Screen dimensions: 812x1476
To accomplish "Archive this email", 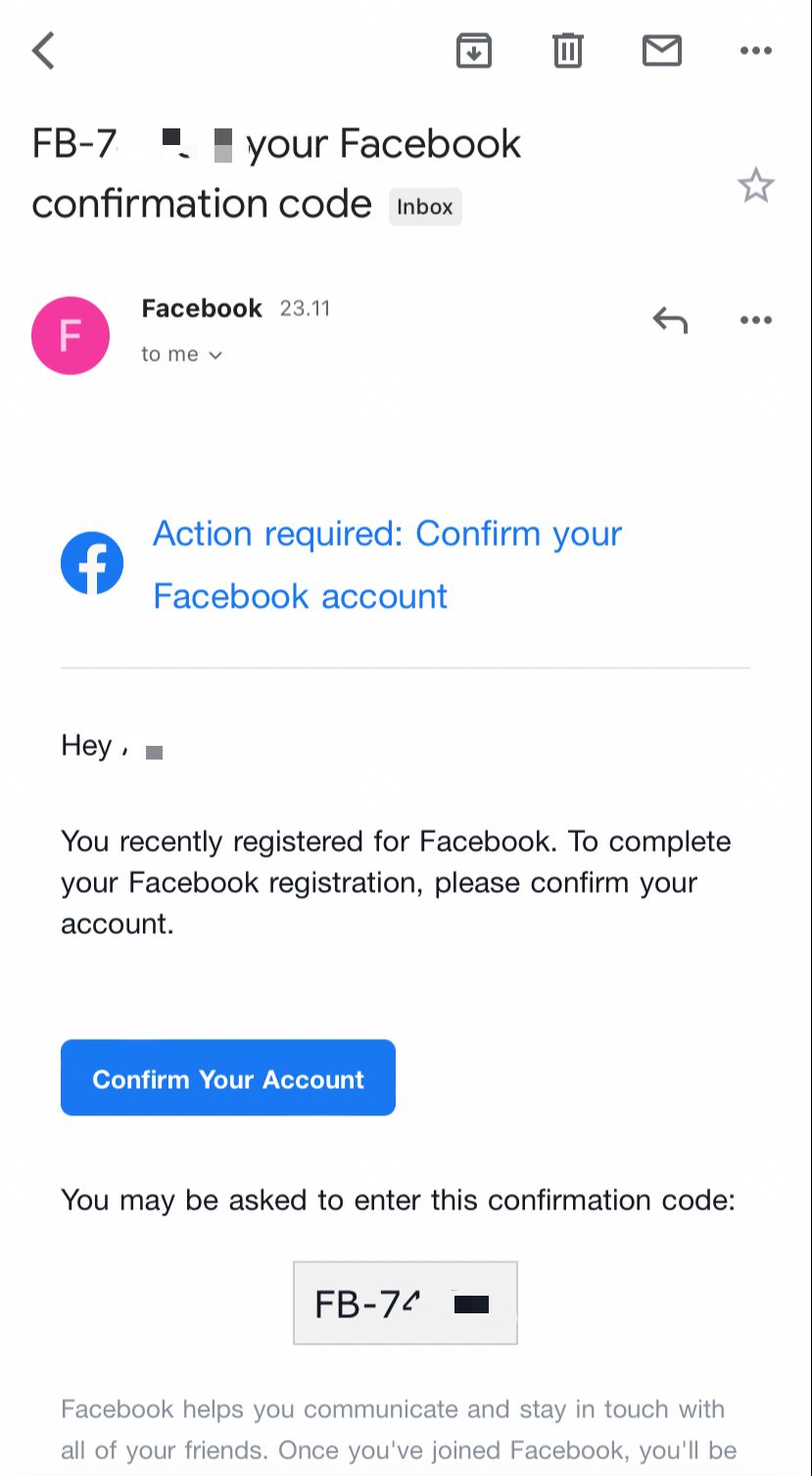I will coord(474,50).
